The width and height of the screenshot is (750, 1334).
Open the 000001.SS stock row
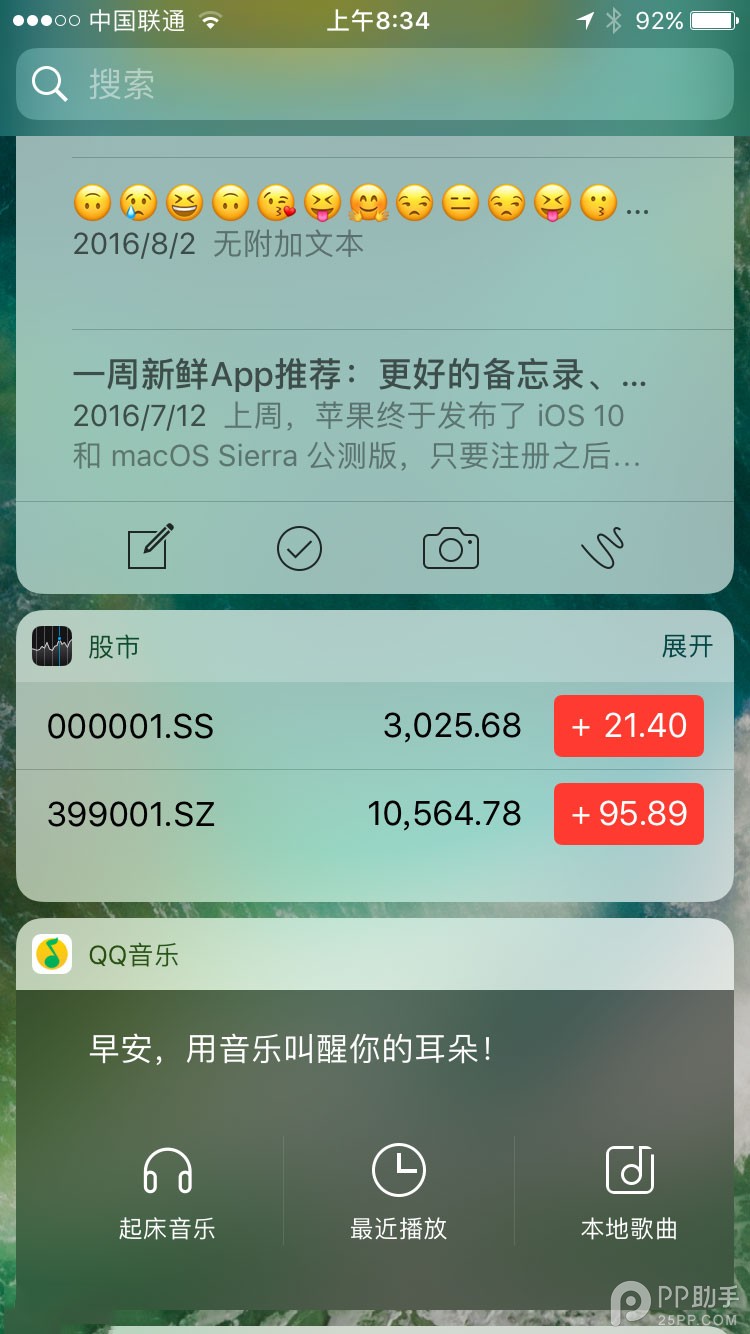[x=280, y=726]
